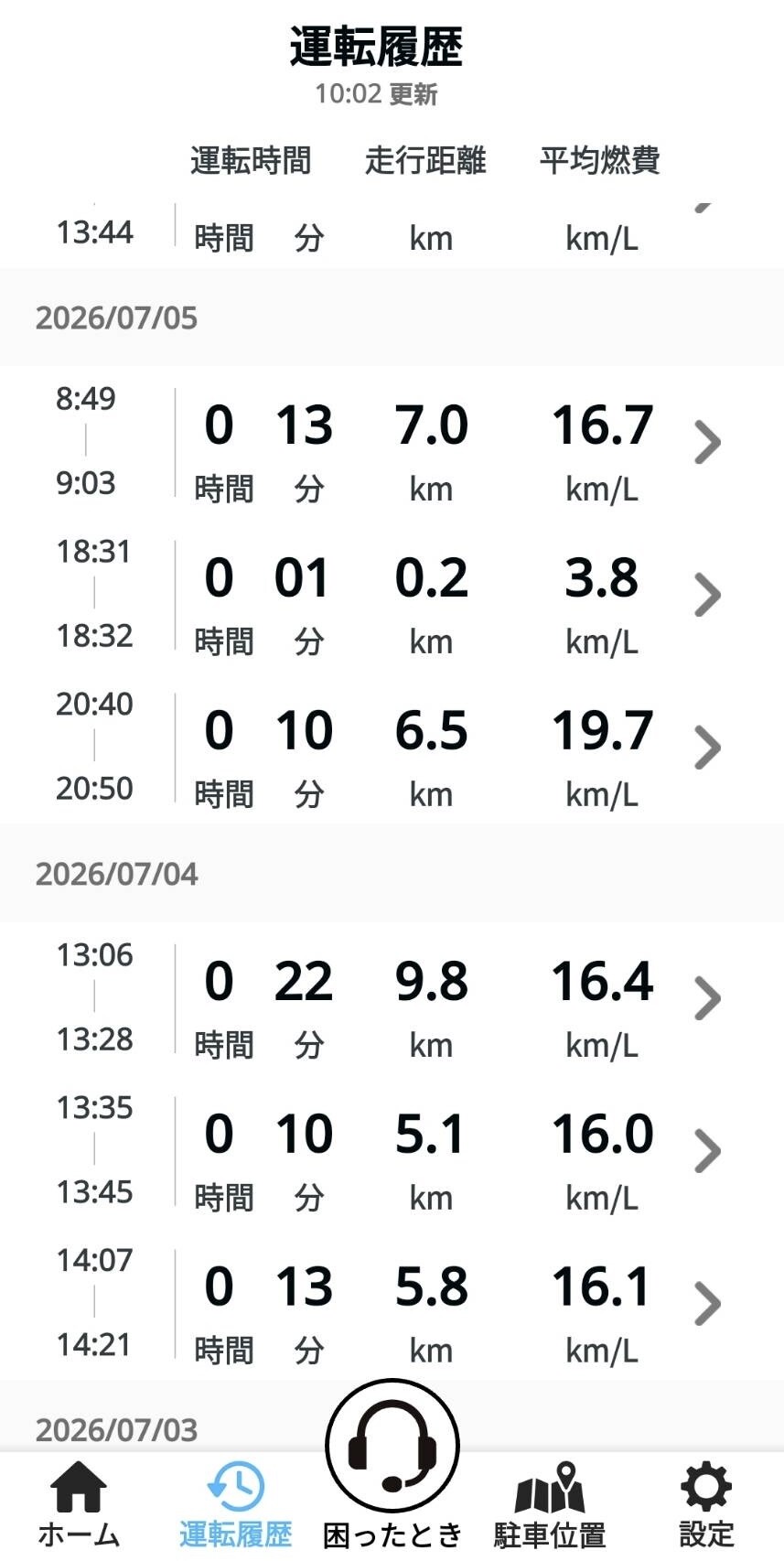The width and height of the screenshot is (784, 1561).
Task: View the 13:35–13:45 drive record
Action: click(x=392, y=1151)
